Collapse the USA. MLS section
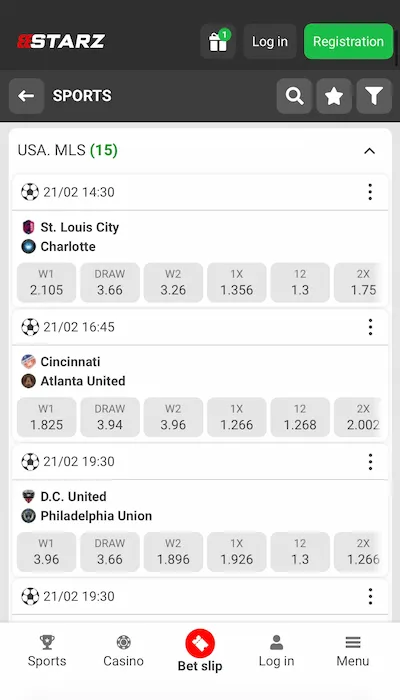The image size is (400, 700). point(369,151)
